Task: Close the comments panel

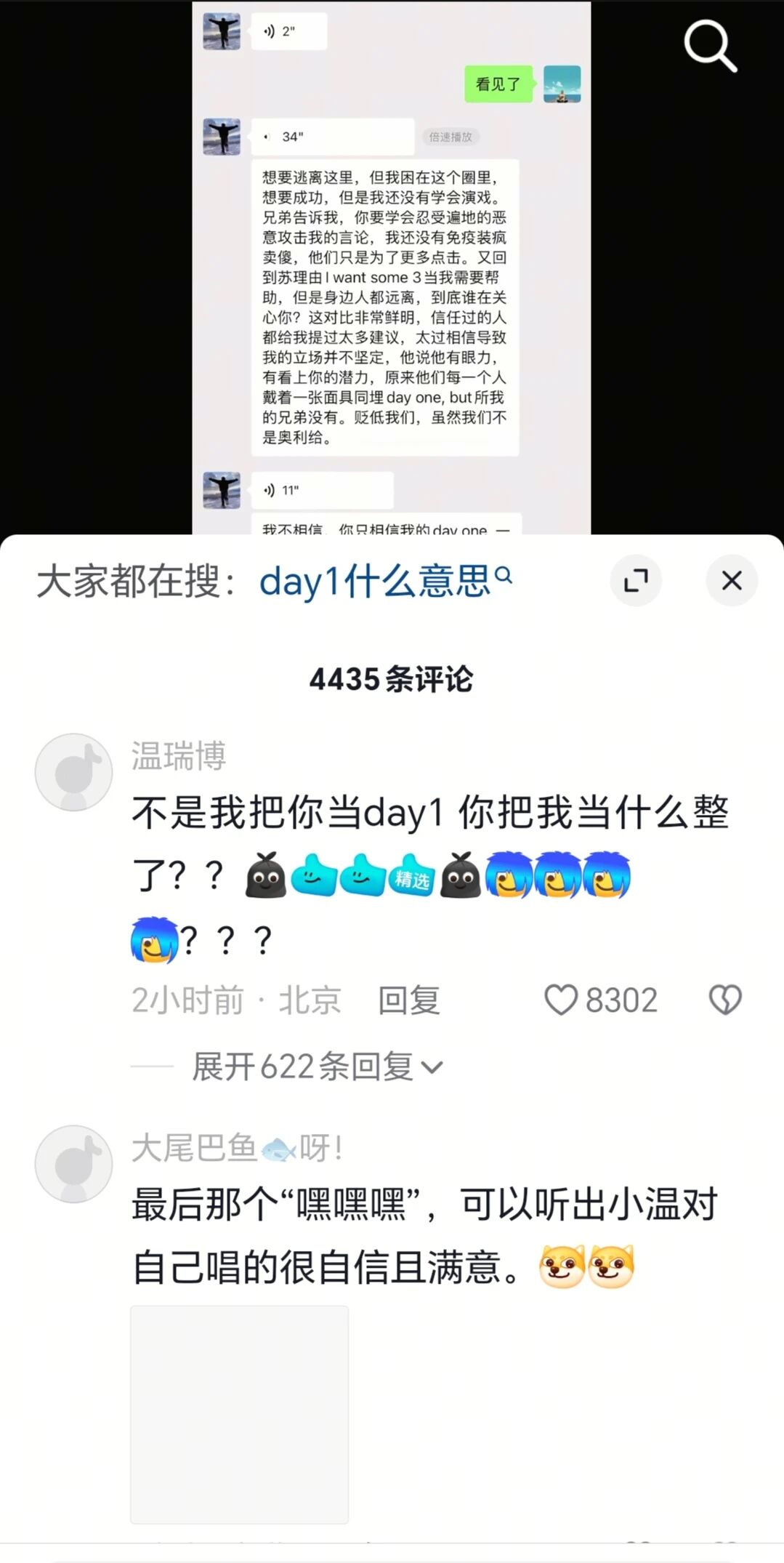Action: tap(732, 580)
